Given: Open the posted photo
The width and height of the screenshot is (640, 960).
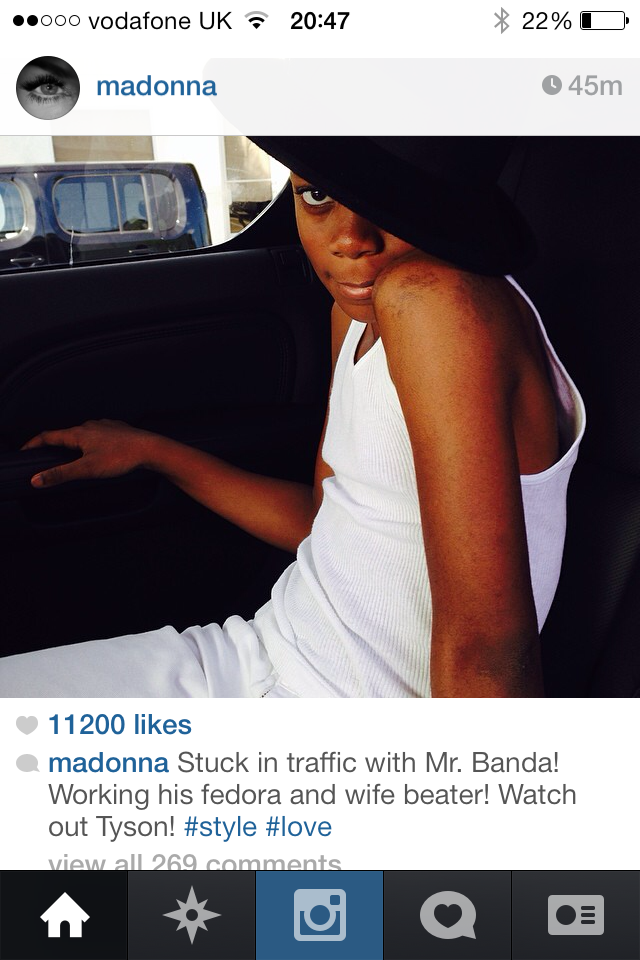Looking at the screenshot, I should click(x=320, y=416).
